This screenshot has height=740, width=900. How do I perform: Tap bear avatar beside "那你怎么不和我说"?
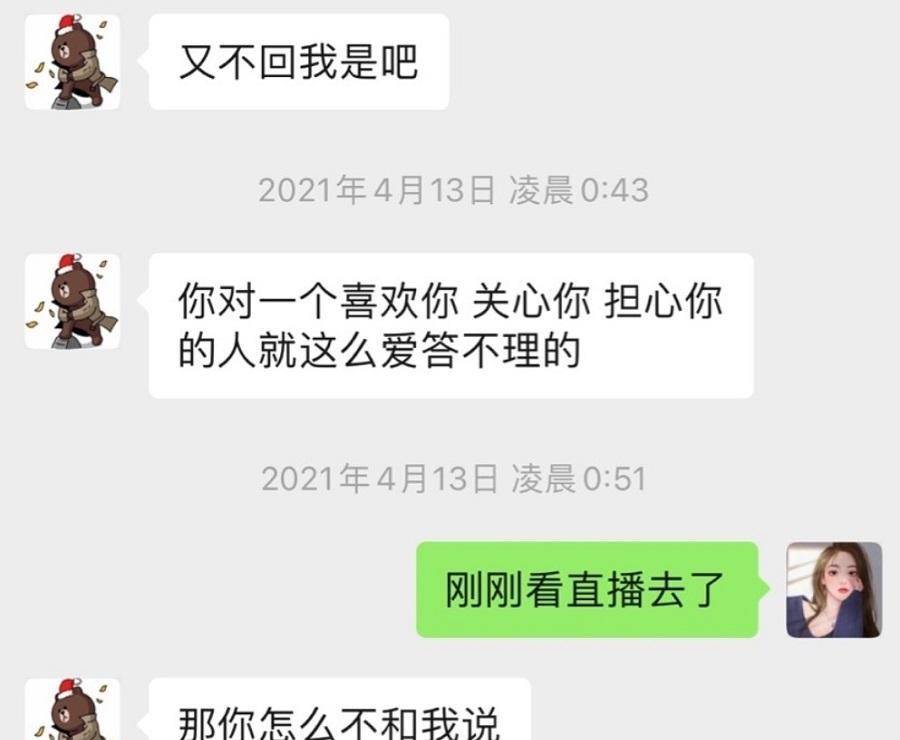click(72, 710)
